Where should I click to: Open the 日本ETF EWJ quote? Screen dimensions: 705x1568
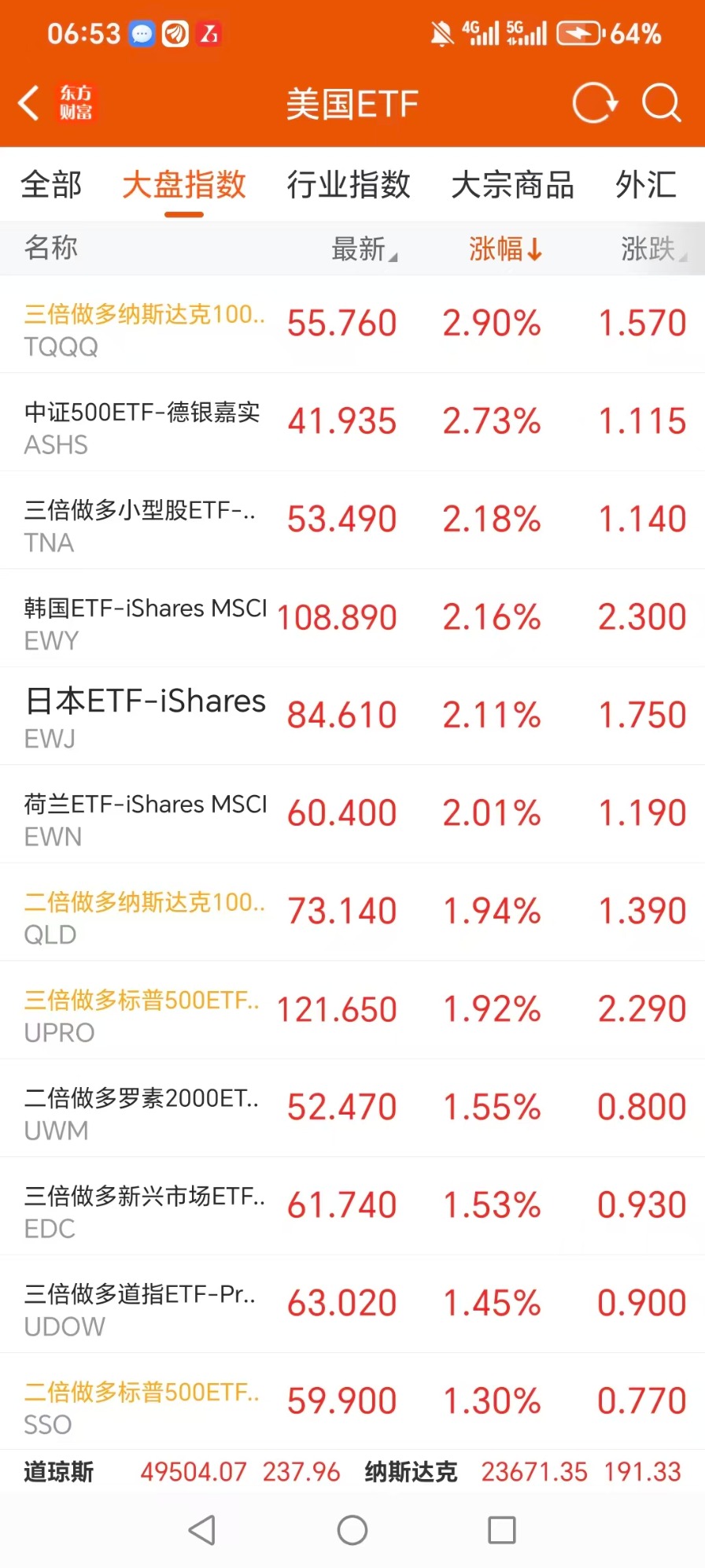coord(352,716)
